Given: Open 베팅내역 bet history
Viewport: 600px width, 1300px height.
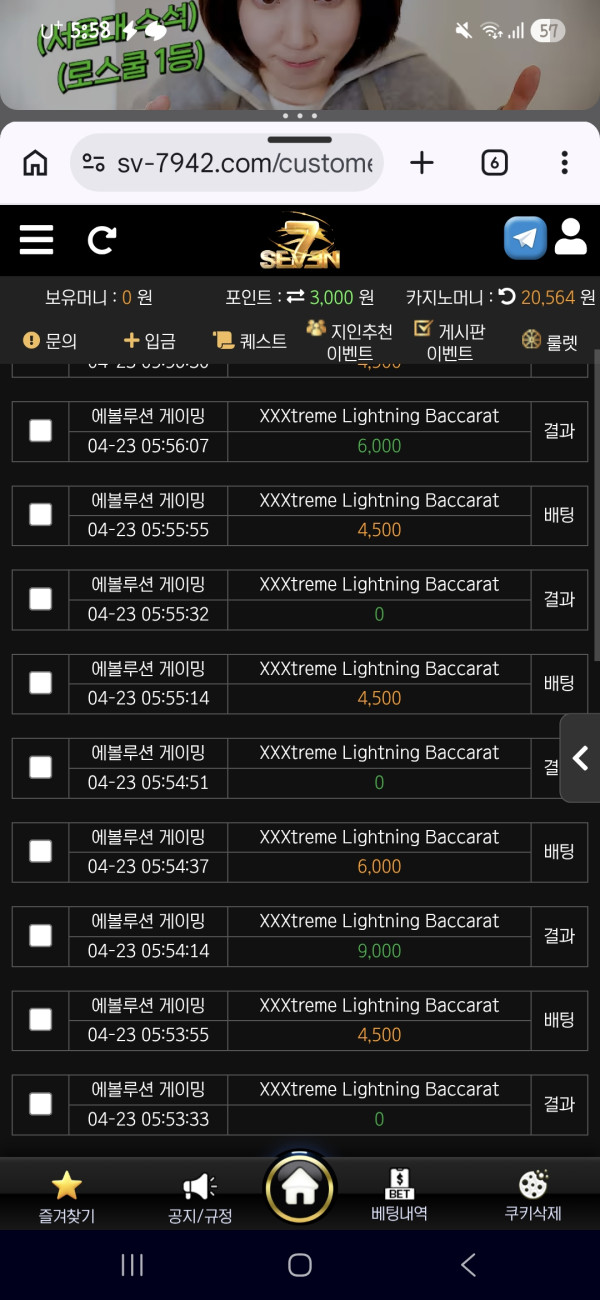Looking at the screenshot, I should 399,1196.
